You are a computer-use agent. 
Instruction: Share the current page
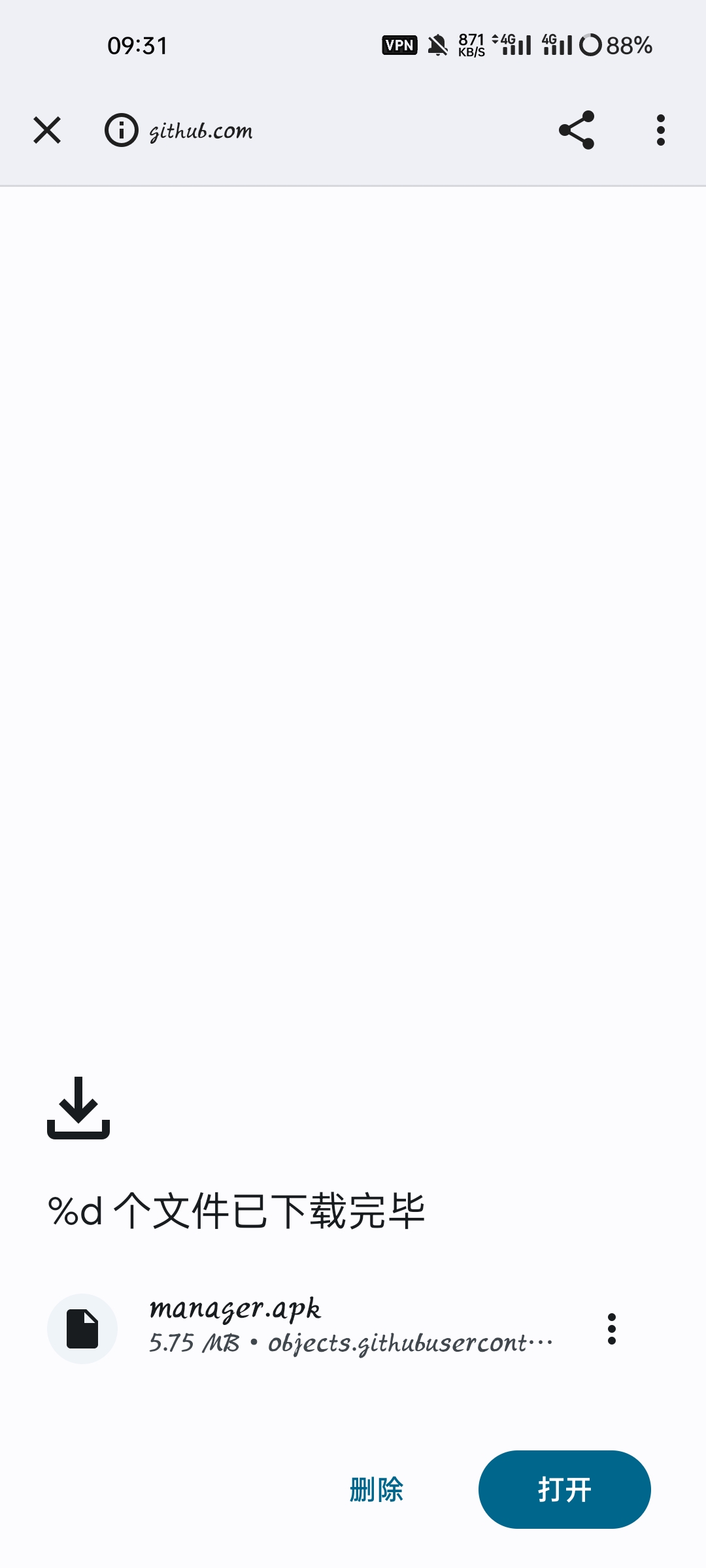click(x=577, y=130)
